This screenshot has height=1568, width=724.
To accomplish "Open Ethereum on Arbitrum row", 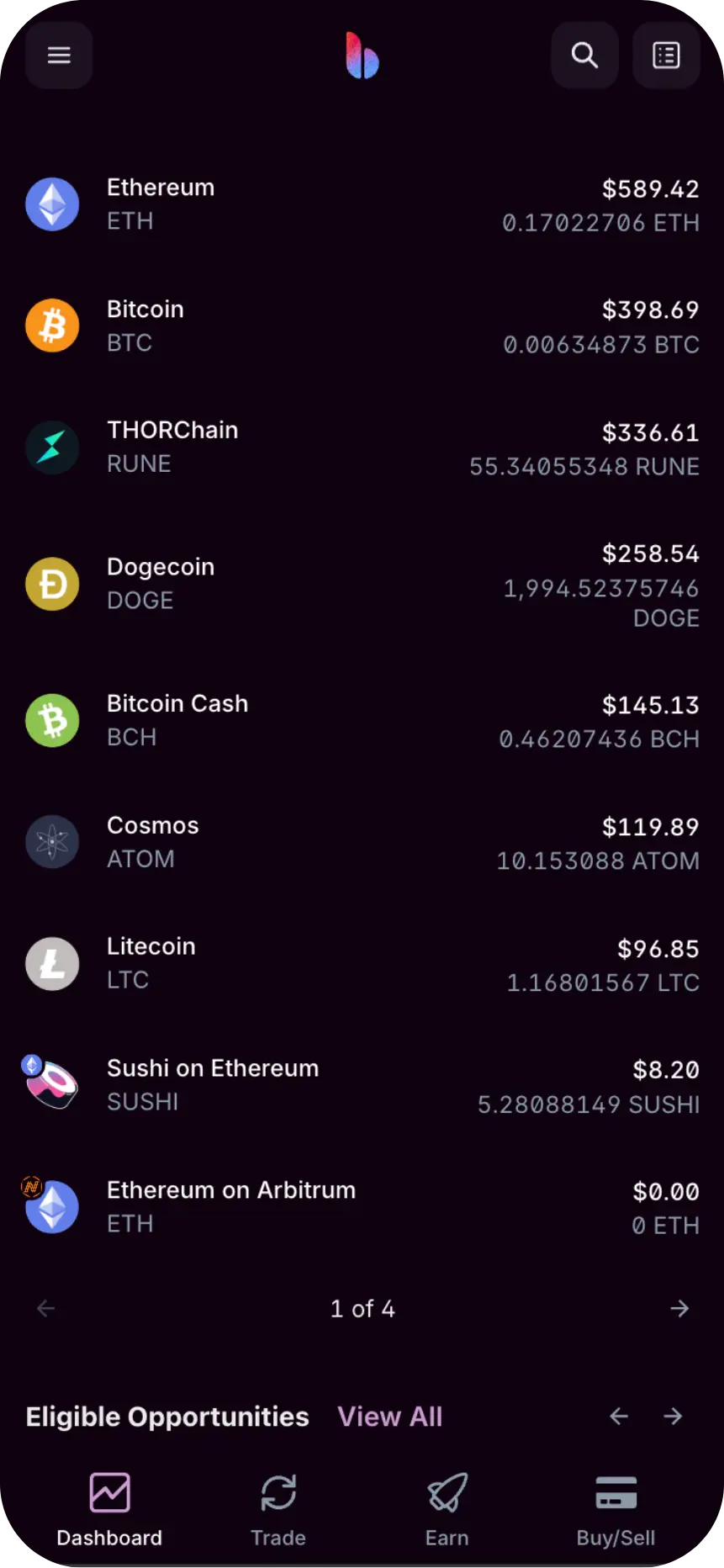I will point(362,1207).
